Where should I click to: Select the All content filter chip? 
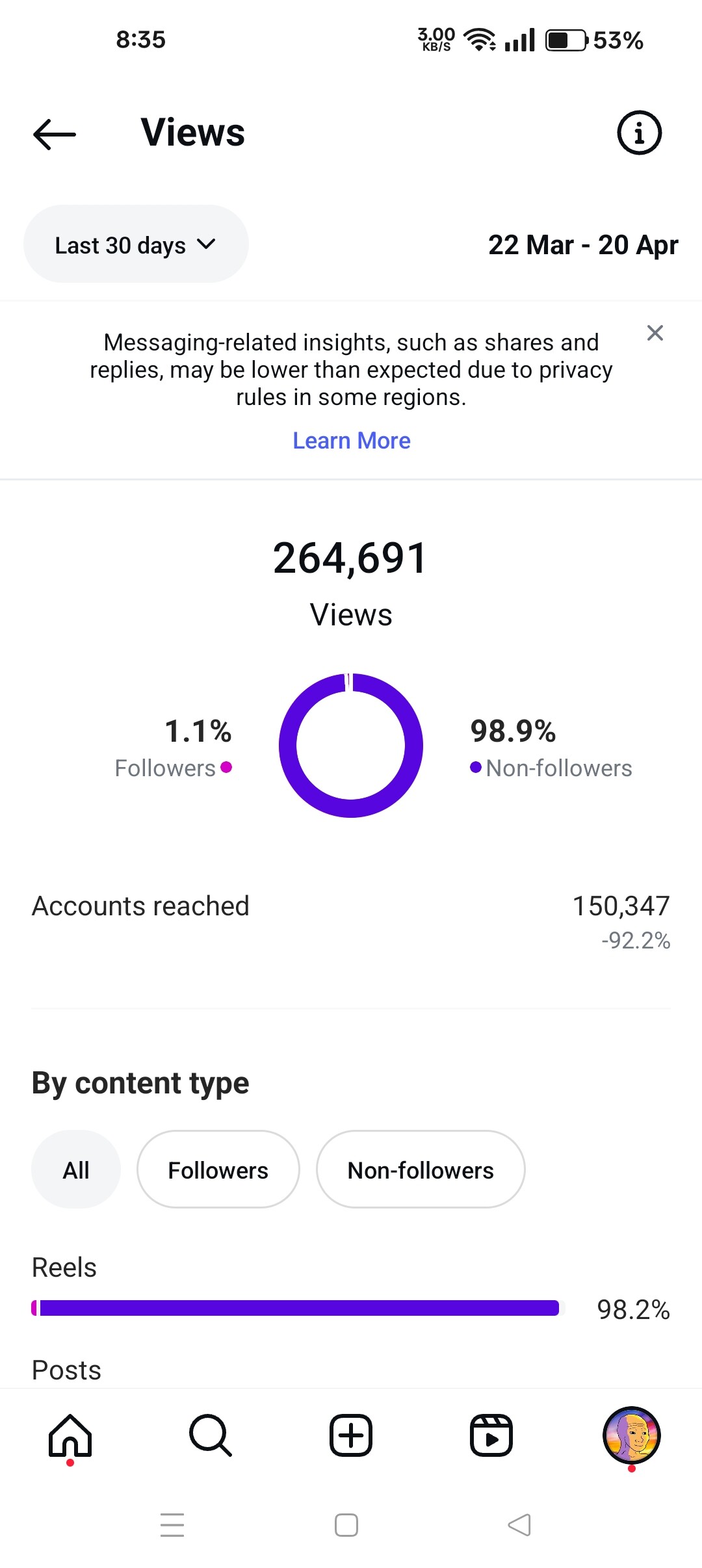tap(76, 1169)
